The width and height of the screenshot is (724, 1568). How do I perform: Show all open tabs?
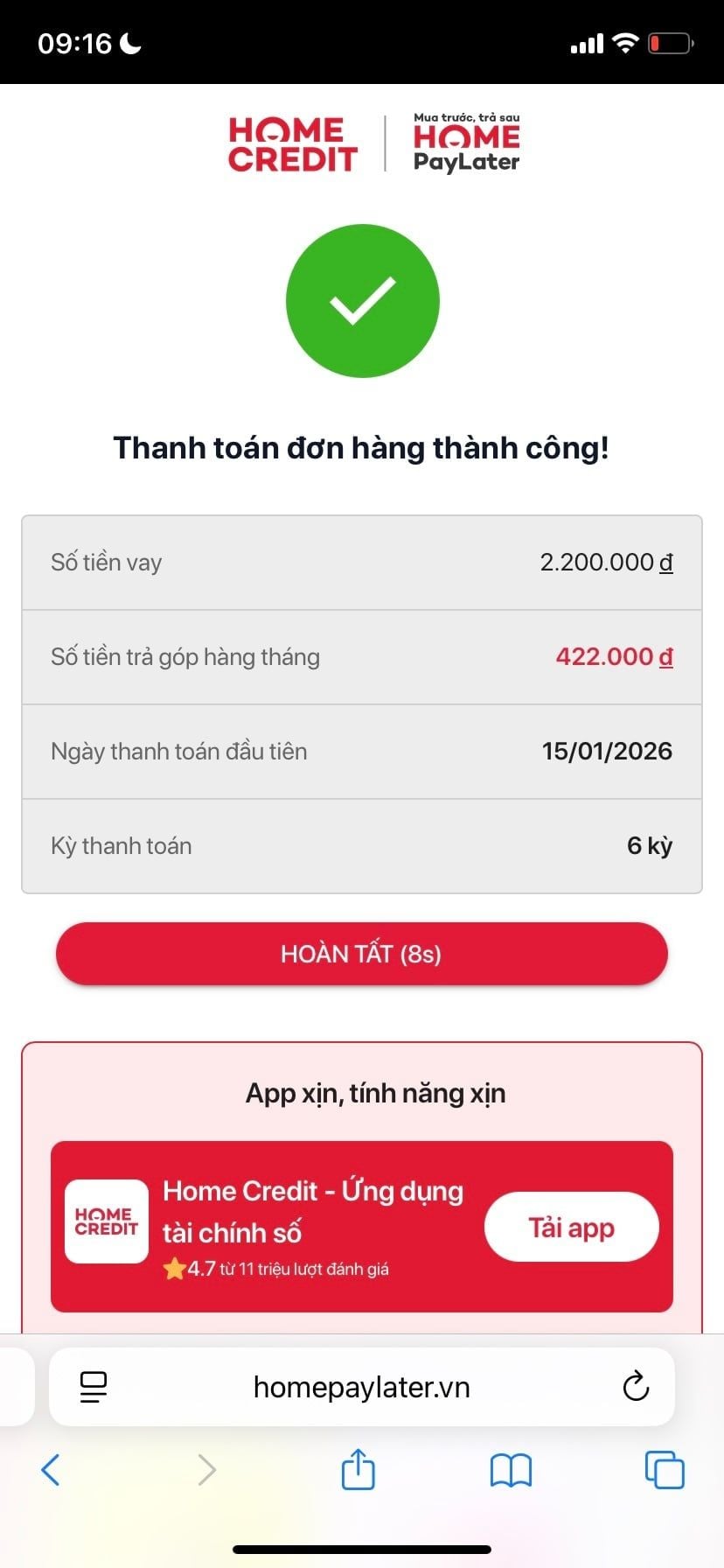coord(664,1469)
